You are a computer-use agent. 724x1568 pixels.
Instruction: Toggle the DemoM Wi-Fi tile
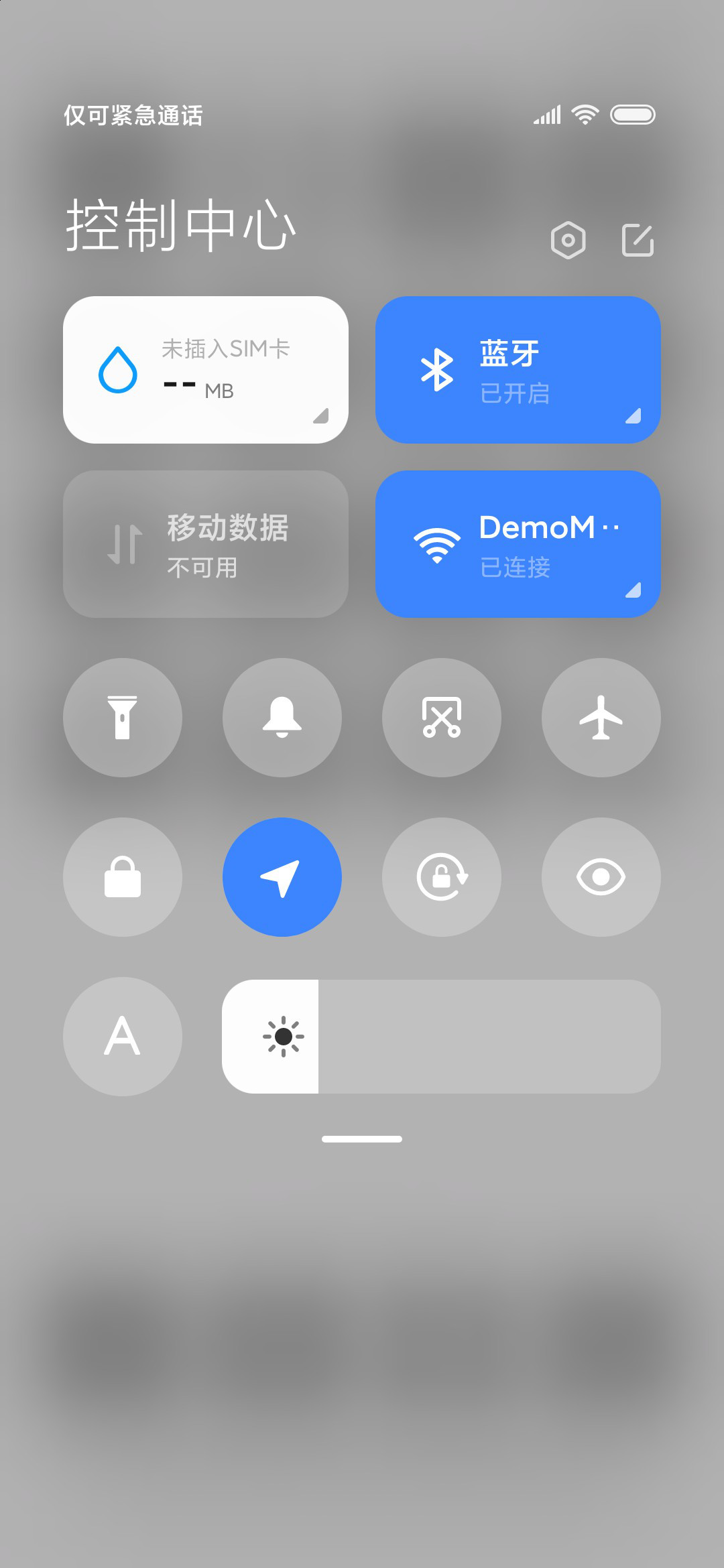[518, 544]
